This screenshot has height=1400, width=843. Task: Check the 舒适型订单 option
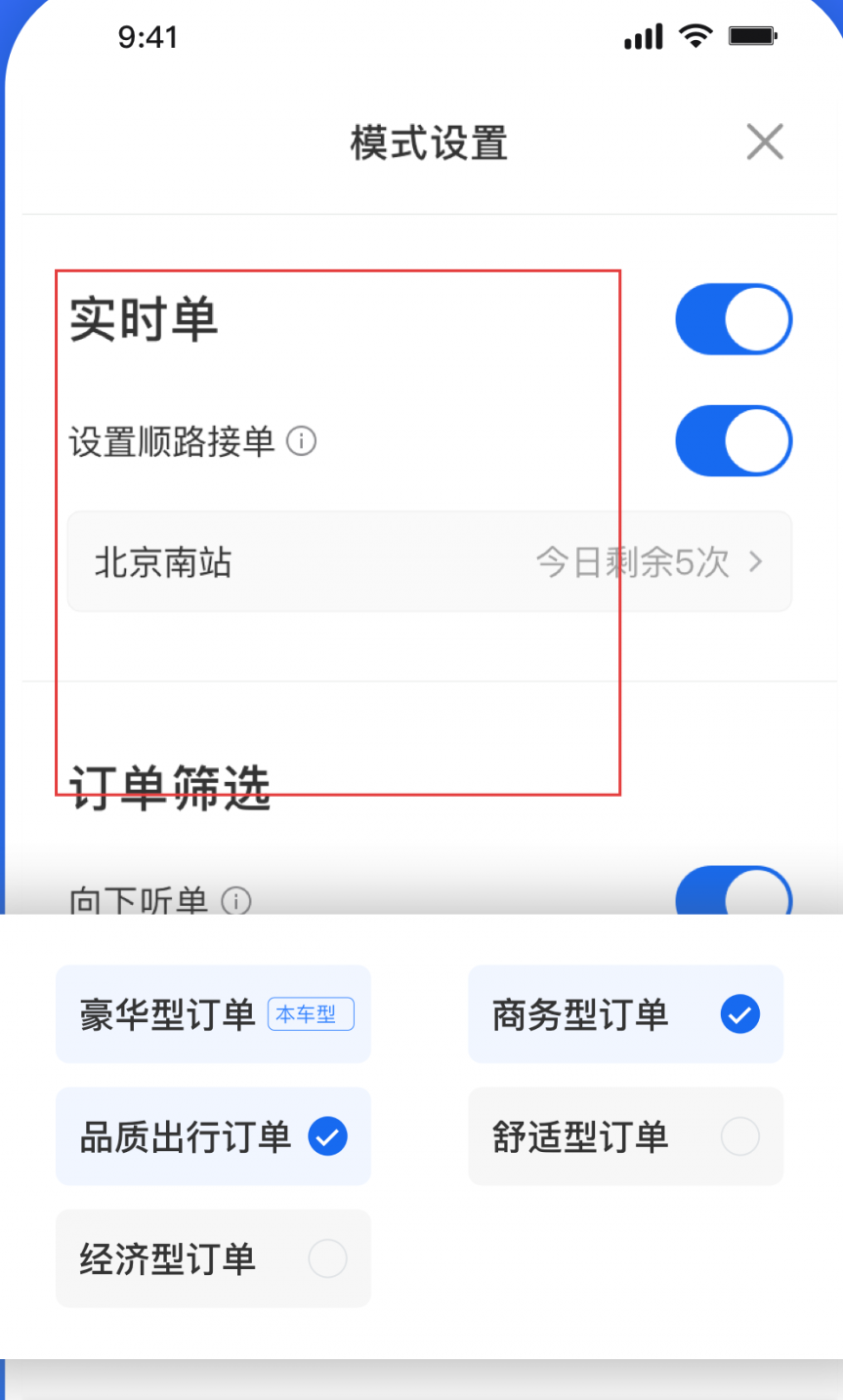626,1136
